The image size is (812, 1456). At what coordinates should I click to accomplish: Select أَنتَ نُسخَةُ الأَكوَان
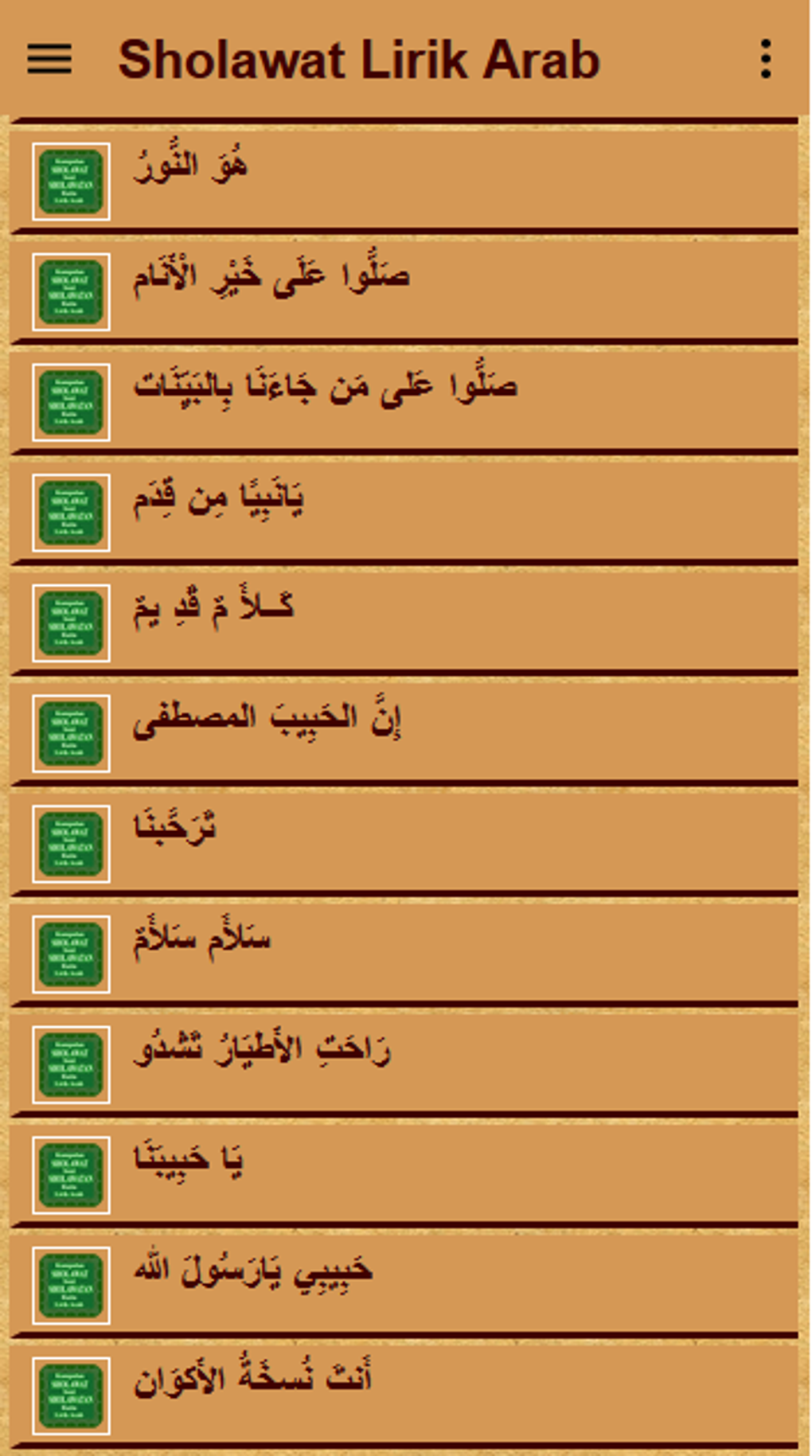tap(404, 1395)
